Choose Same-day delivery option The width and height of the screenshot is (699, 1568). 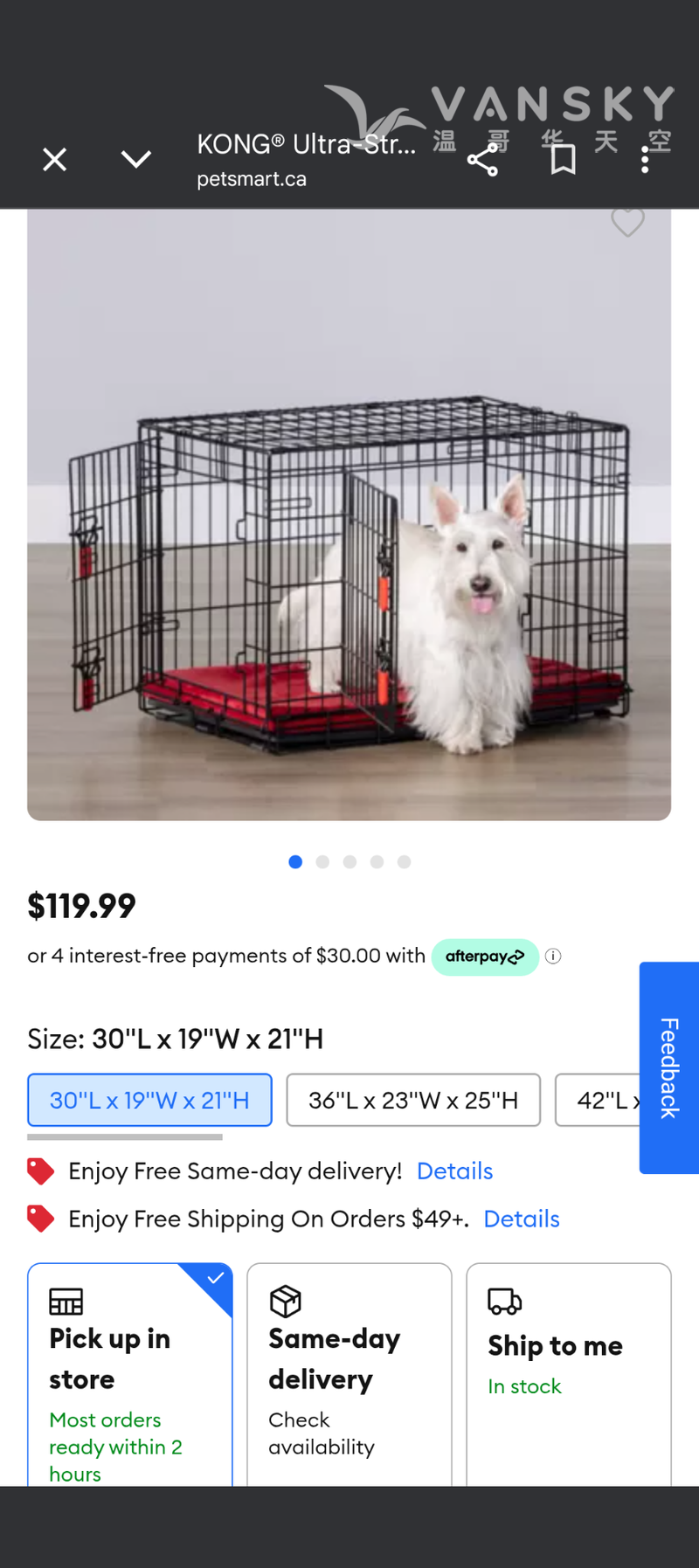(349, 1373)
